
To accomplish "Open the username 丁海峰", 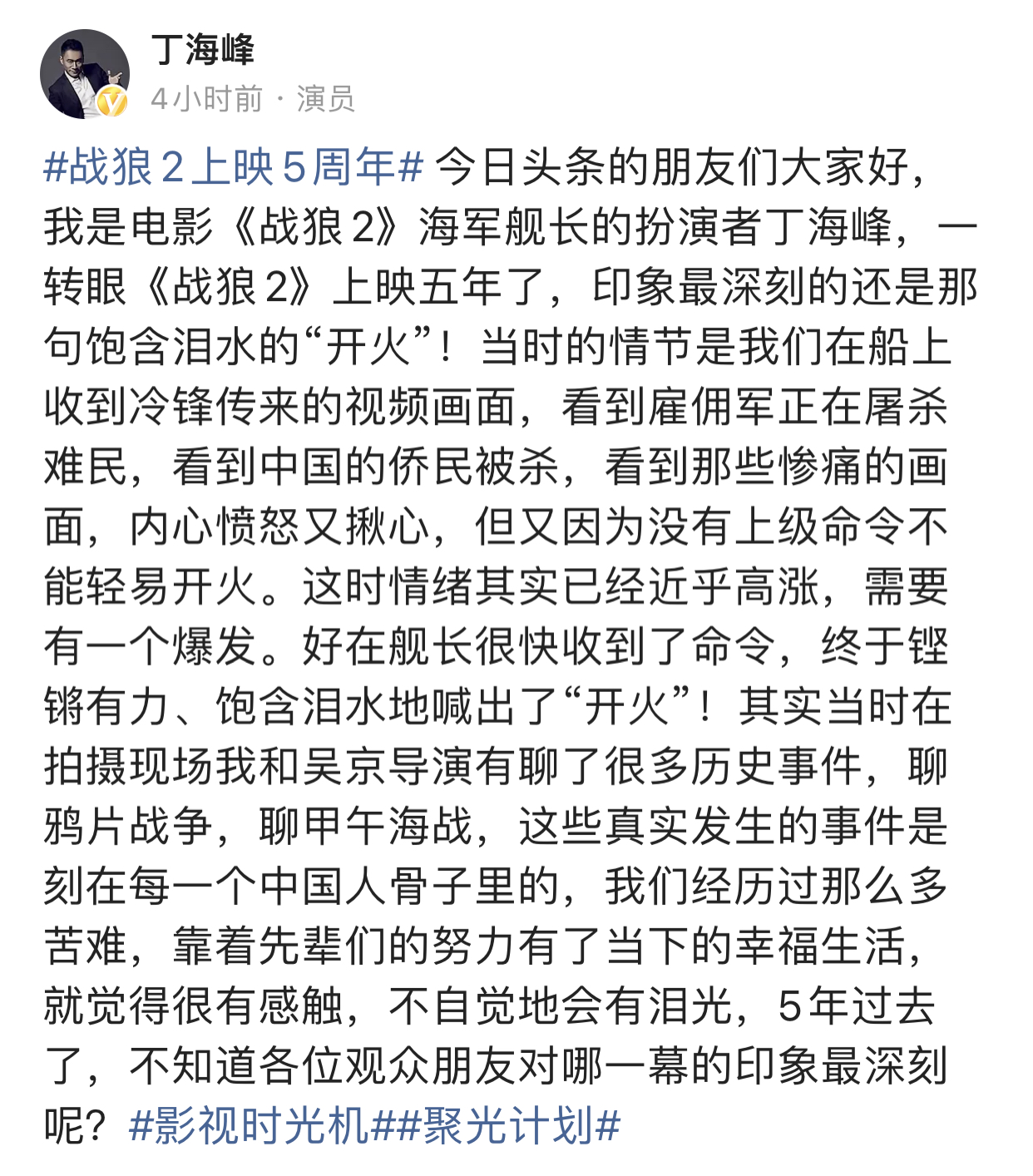I will click(x=203, y=51).
